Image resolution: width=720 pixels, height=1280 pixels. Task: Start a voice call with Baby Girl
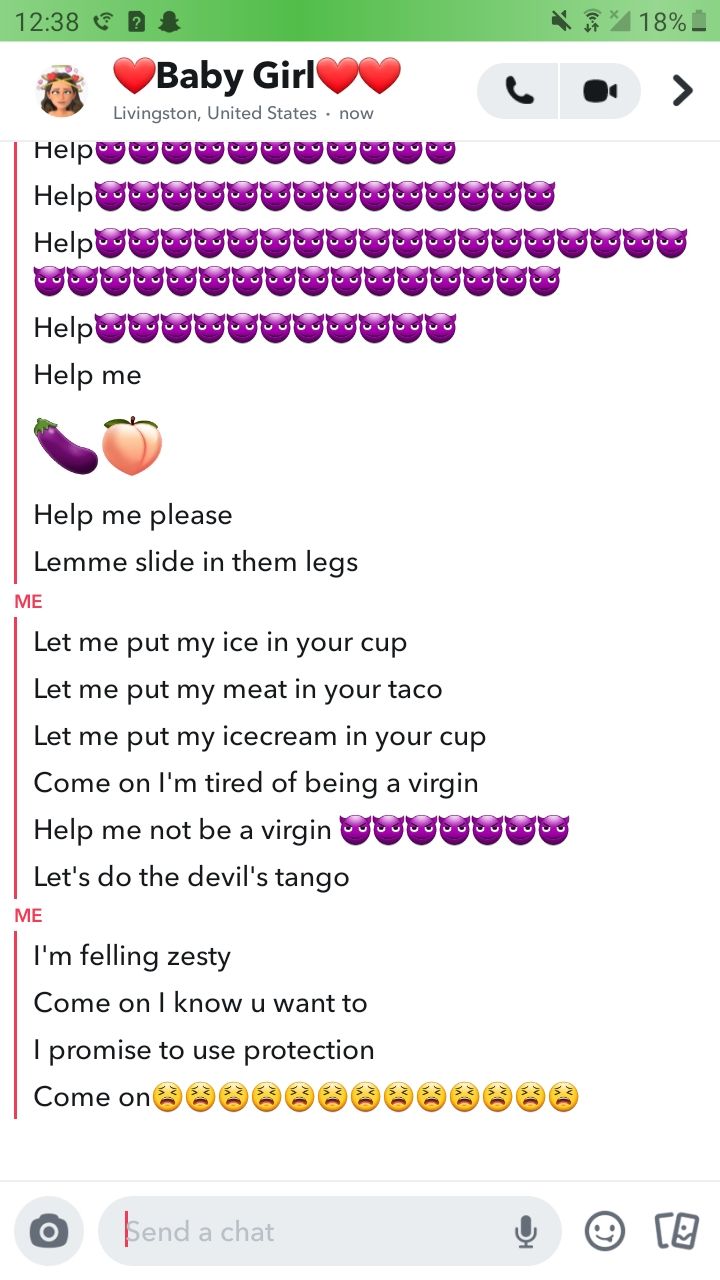(518, 91)
